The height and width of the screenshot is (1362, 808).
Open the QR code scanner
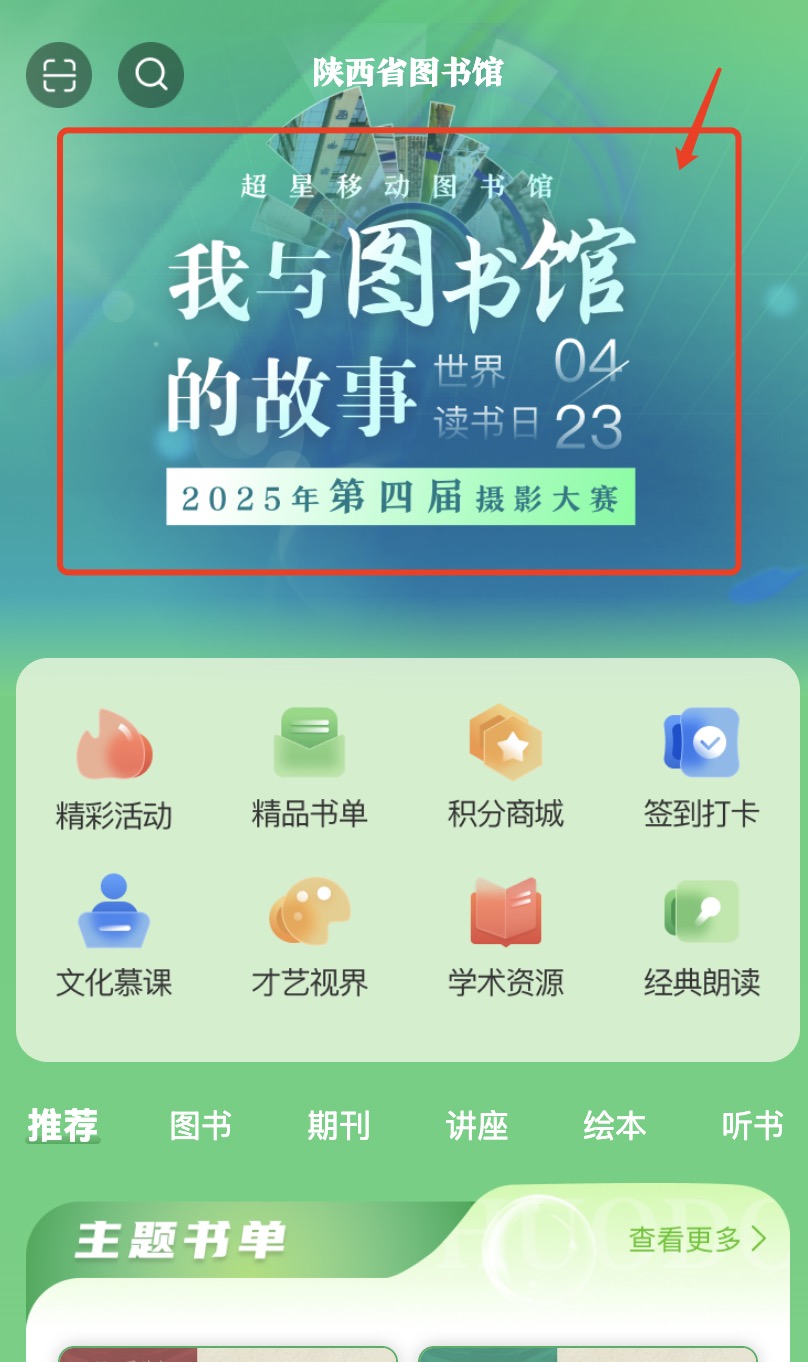pyautogui.click(x=59, y=75)
